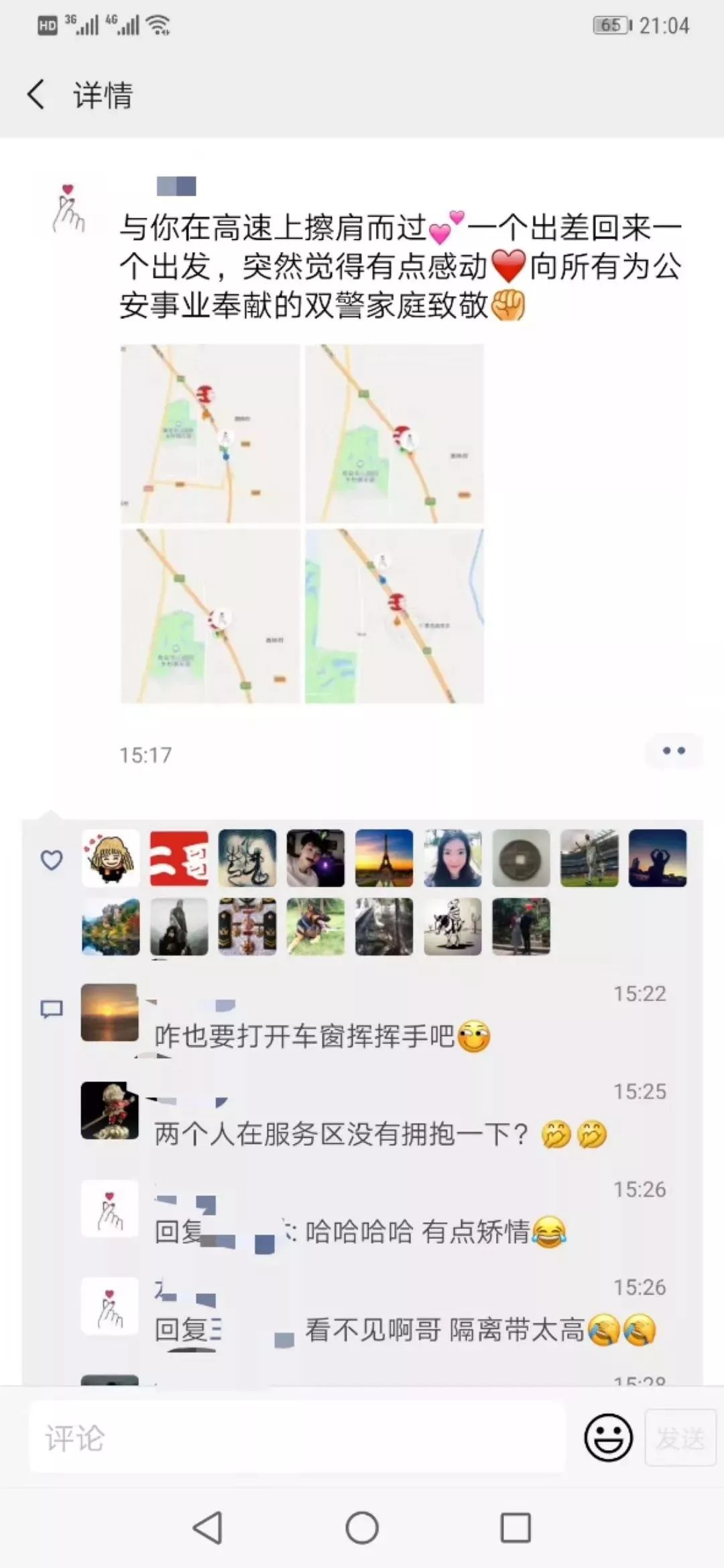The height and width of the screenshot is (1568, 724).
Task: Open the sunset avatar of the 15:22 commenter
Action: [109, 1012]
